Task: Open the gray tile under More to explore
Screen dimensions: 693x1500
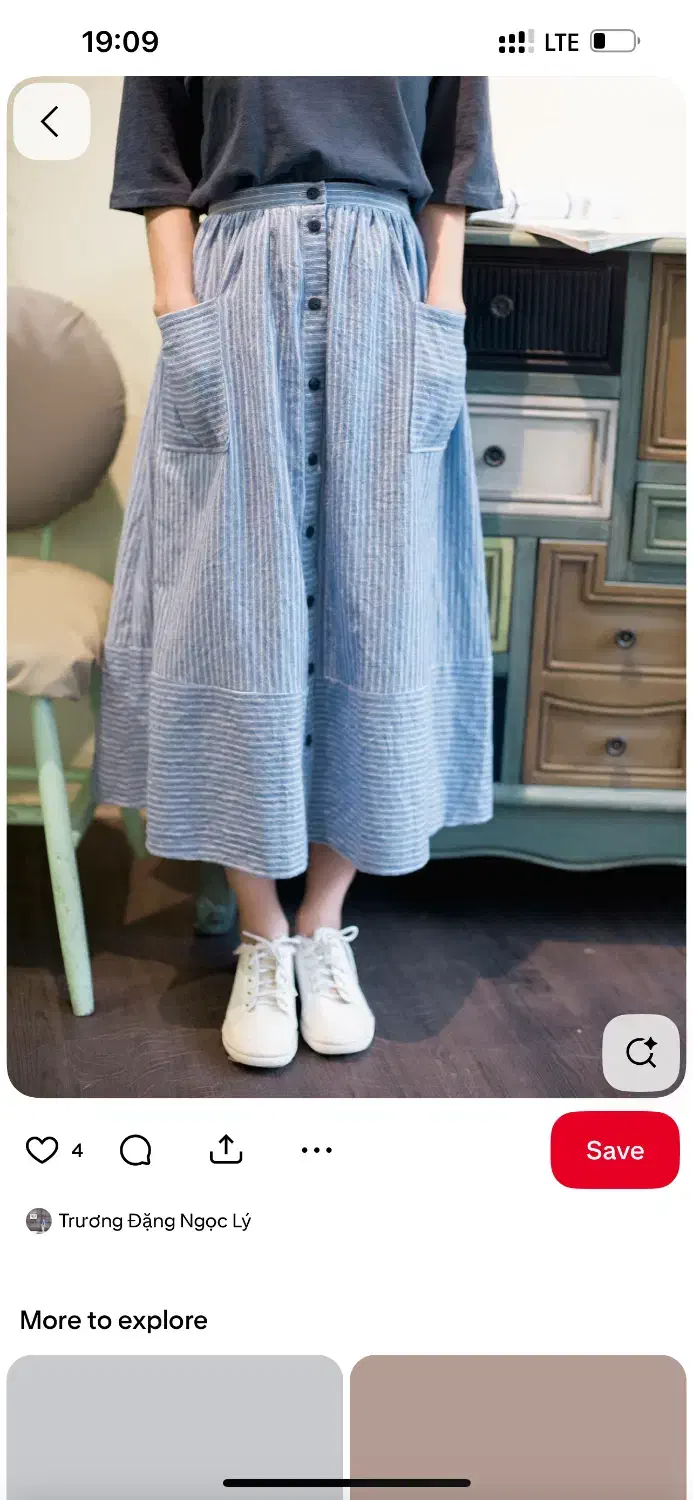Action: point(174,1420)
